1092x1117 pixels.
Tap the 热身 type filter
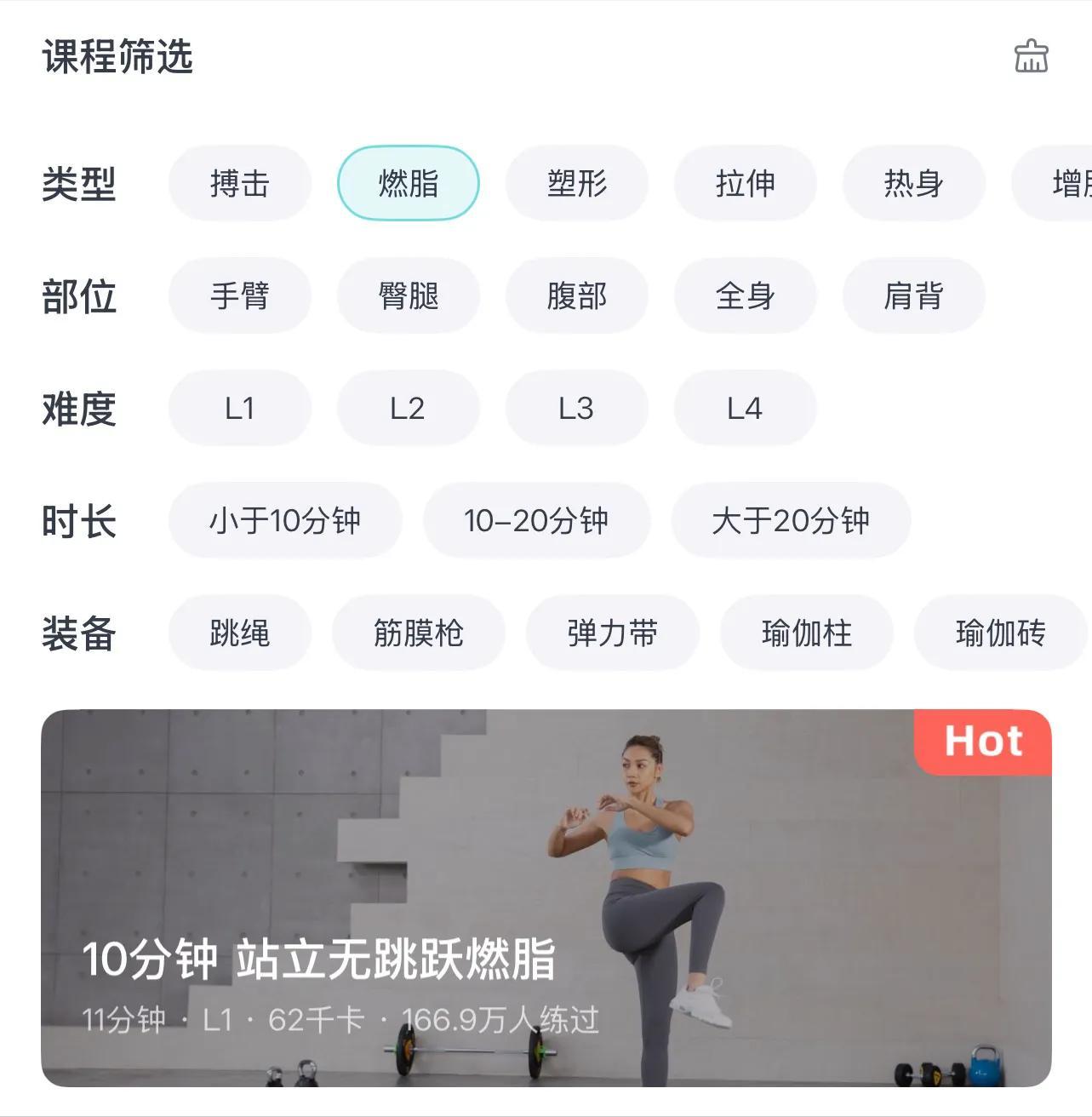pyautogui.click(x=913, y=183)
